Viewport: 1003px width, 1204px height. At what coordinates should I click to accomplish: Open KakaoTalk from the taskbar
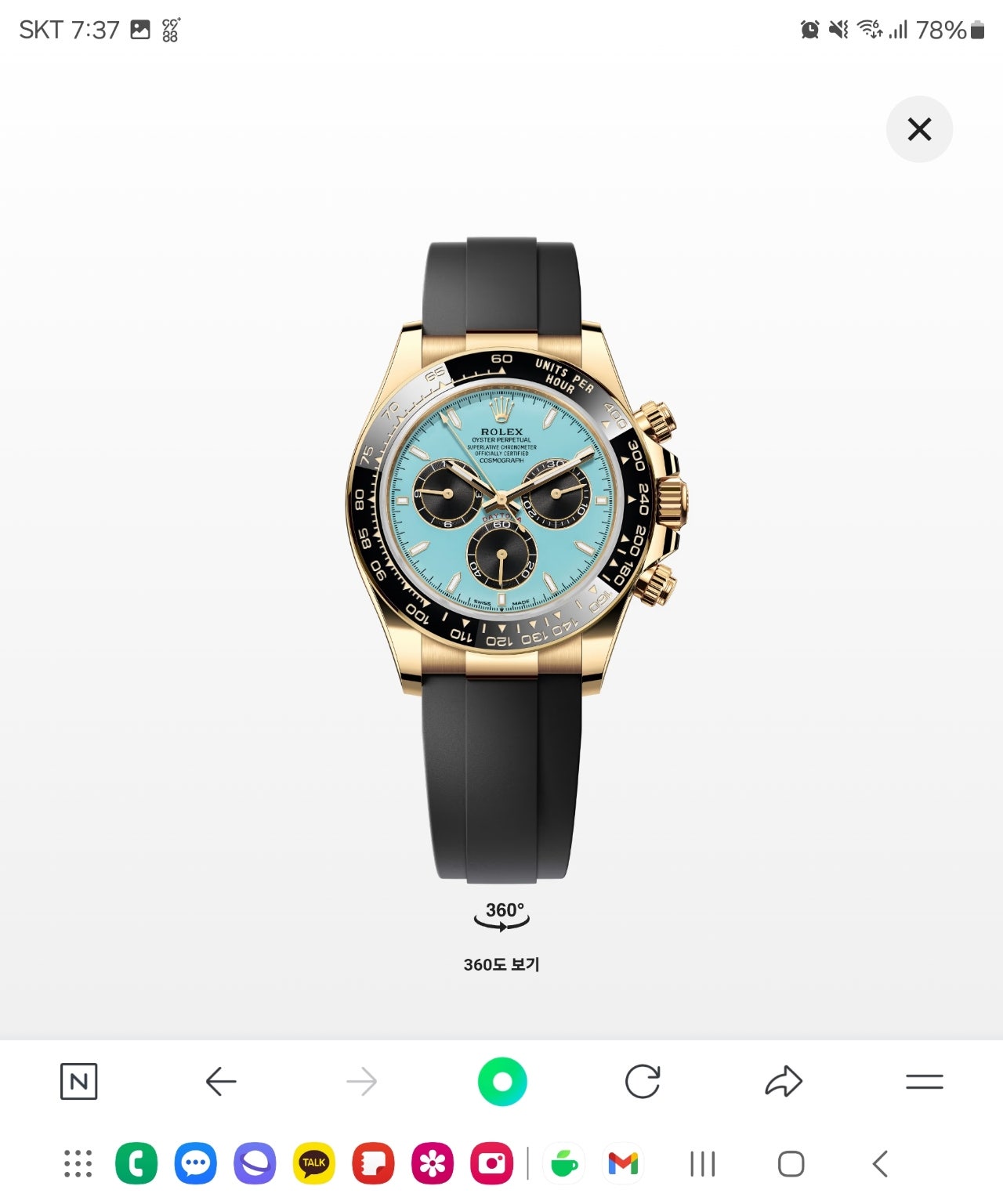click(314, 1164)
